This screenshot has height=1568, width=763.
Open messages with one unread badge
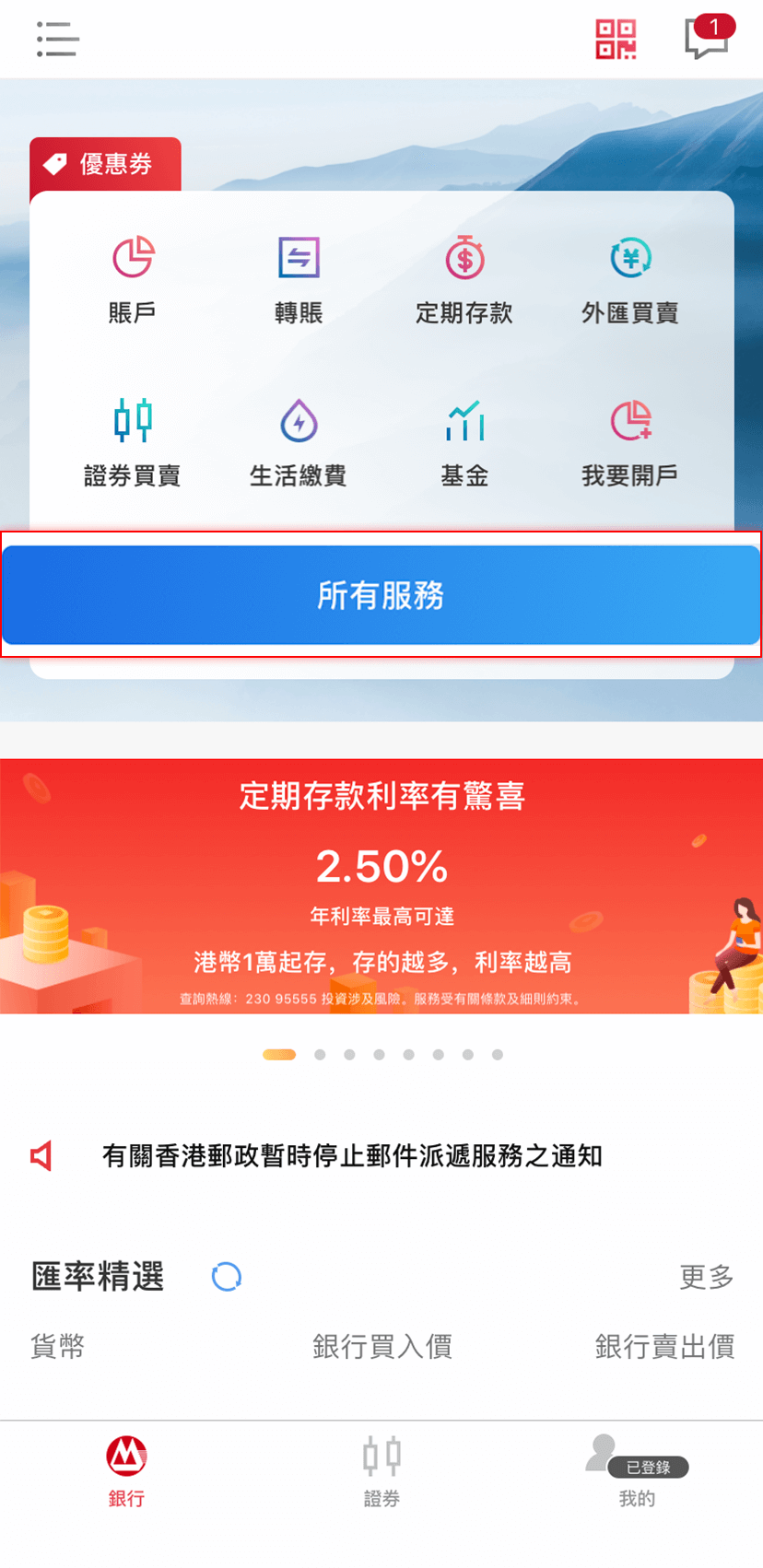pyautogui.click(x=707, y=39)
